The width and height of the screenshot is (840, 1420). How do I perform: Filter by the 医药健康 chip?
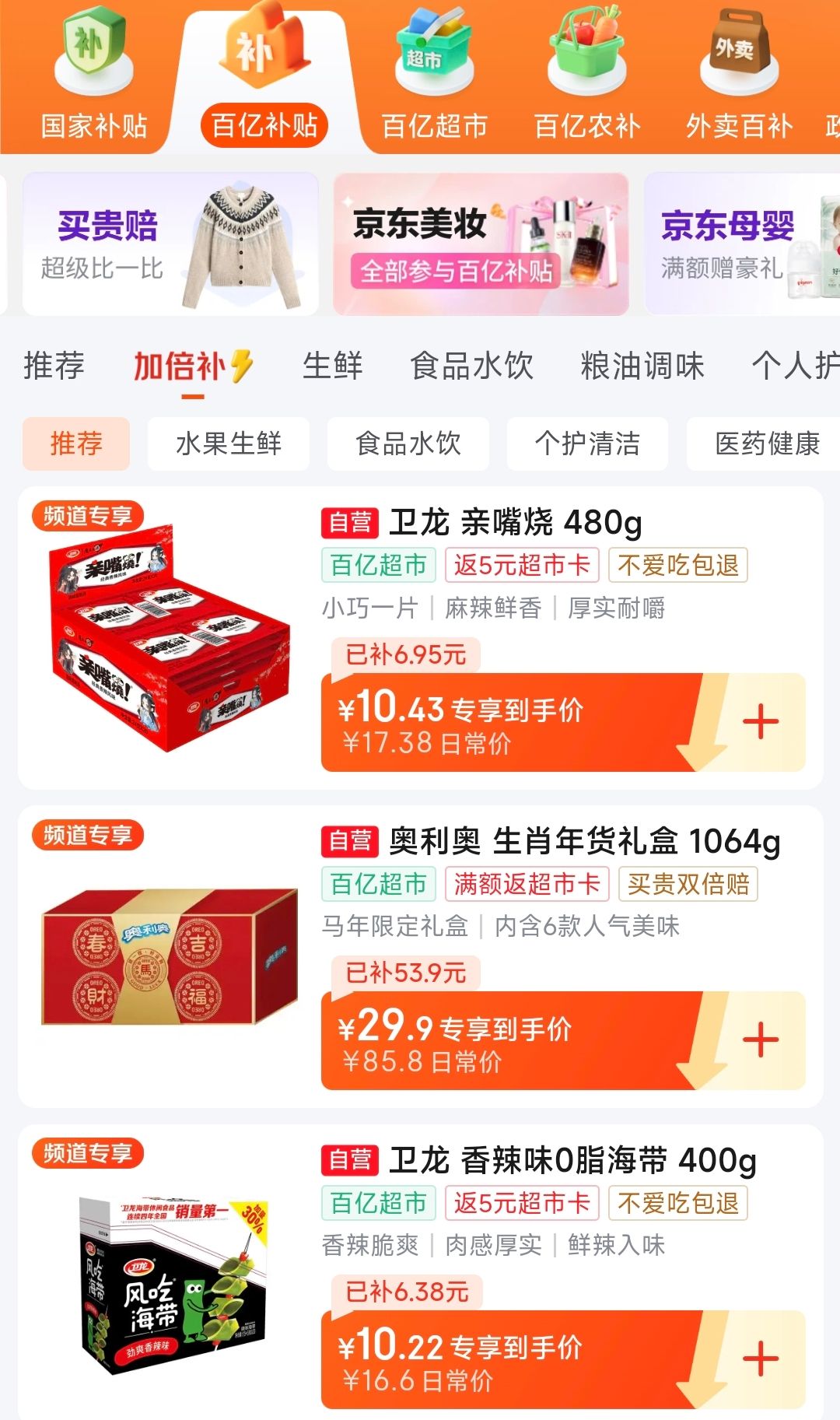point(766,444)
